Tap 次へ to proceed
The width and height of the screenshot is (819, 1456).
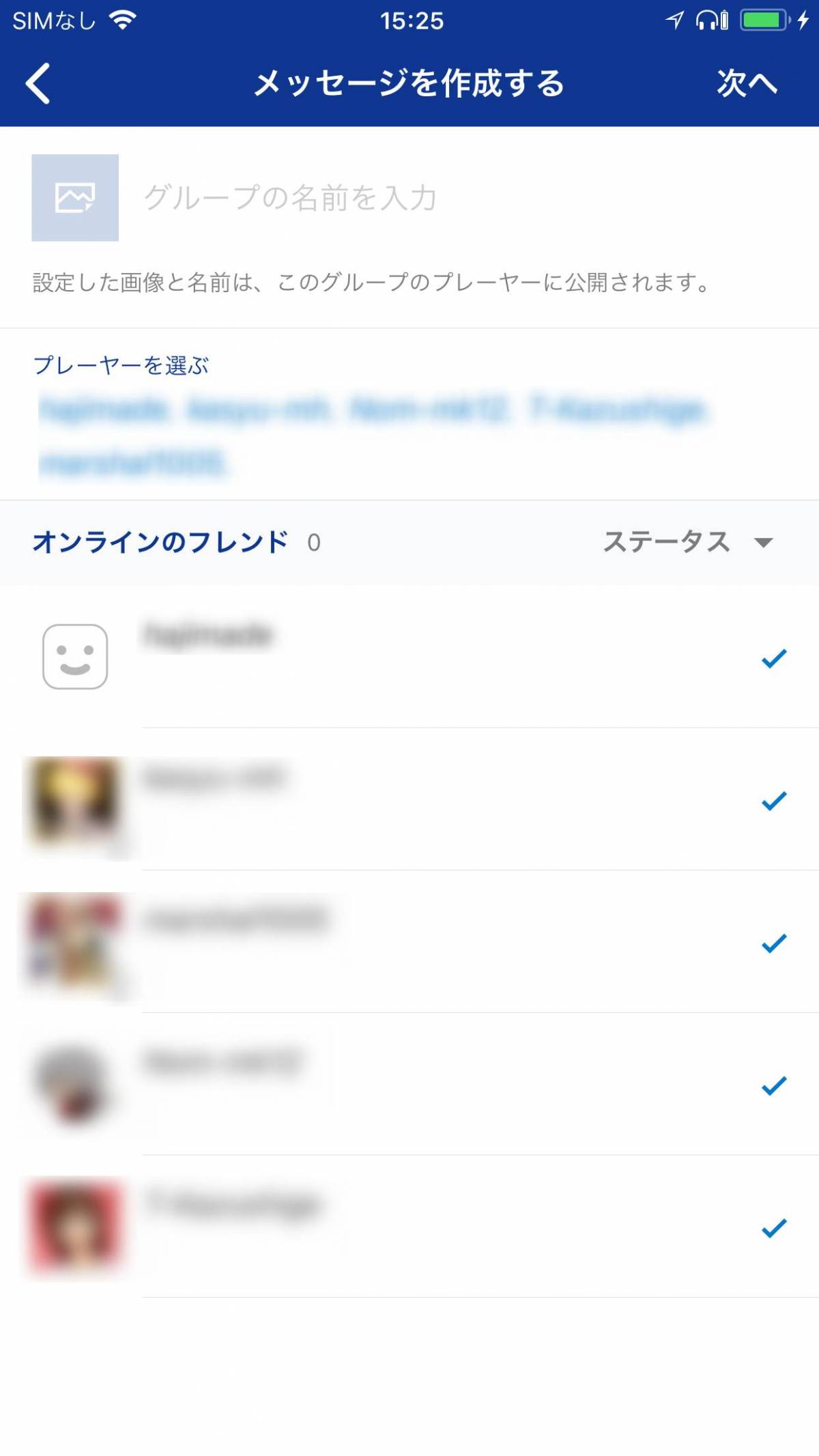(x=747, y=83)
